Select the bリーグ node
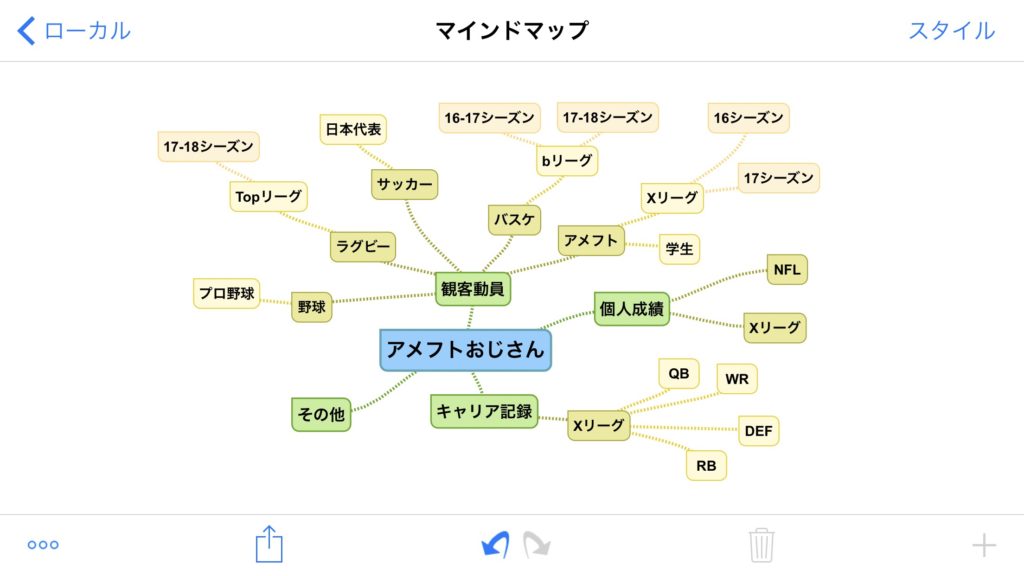1024x576 pixels. click(566, 160)
